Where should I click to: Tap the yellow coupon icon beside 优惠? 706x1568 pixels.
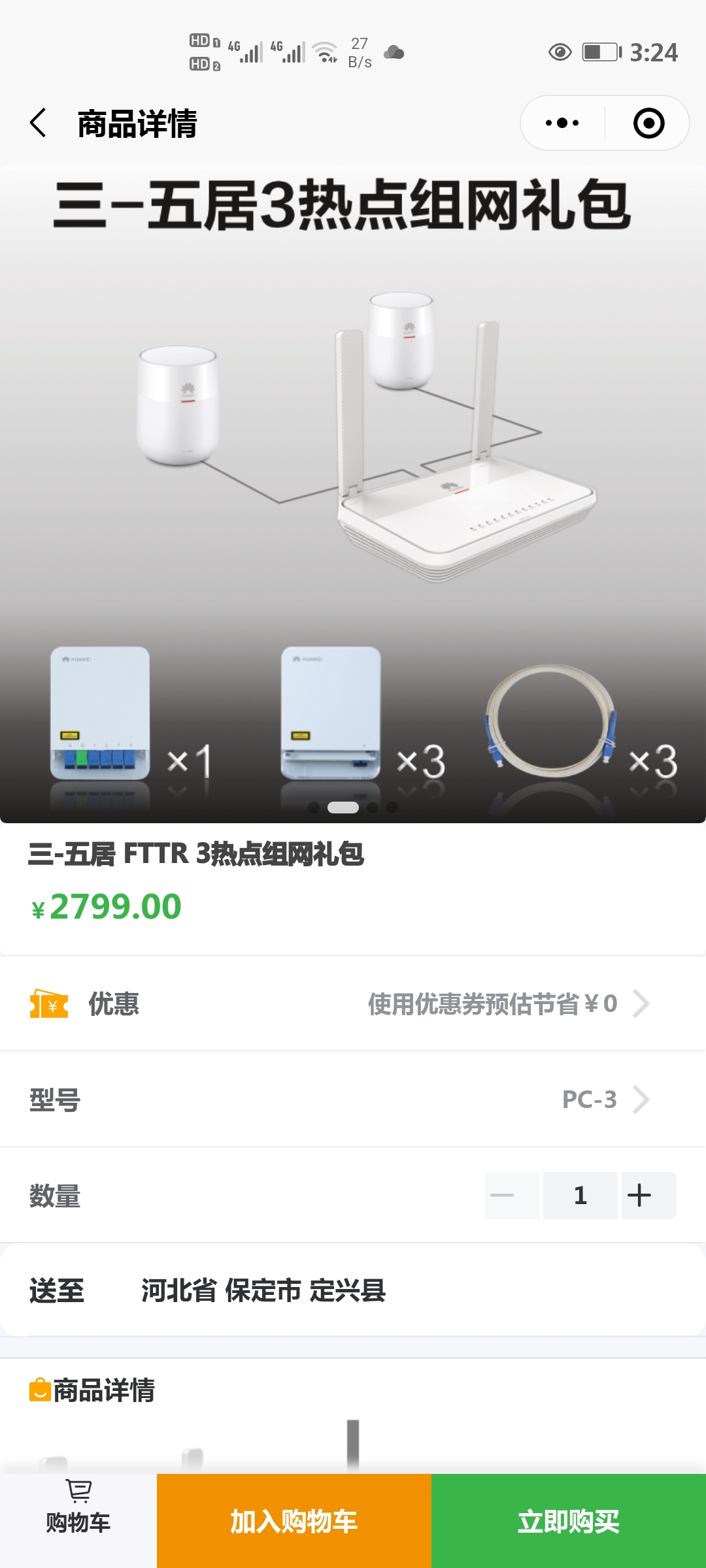[48, 1004]
